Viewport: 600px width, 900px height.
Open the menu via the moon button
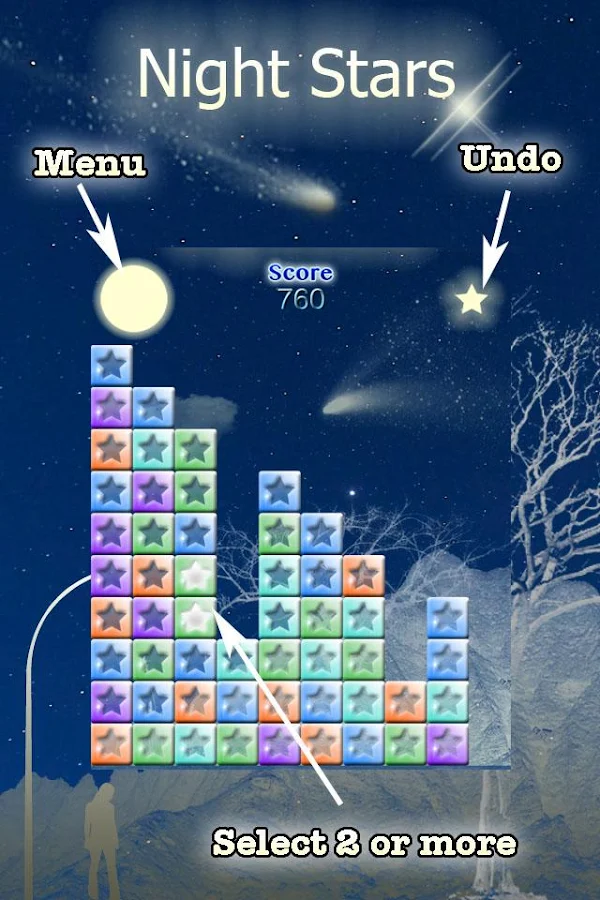tap(135, 297)
